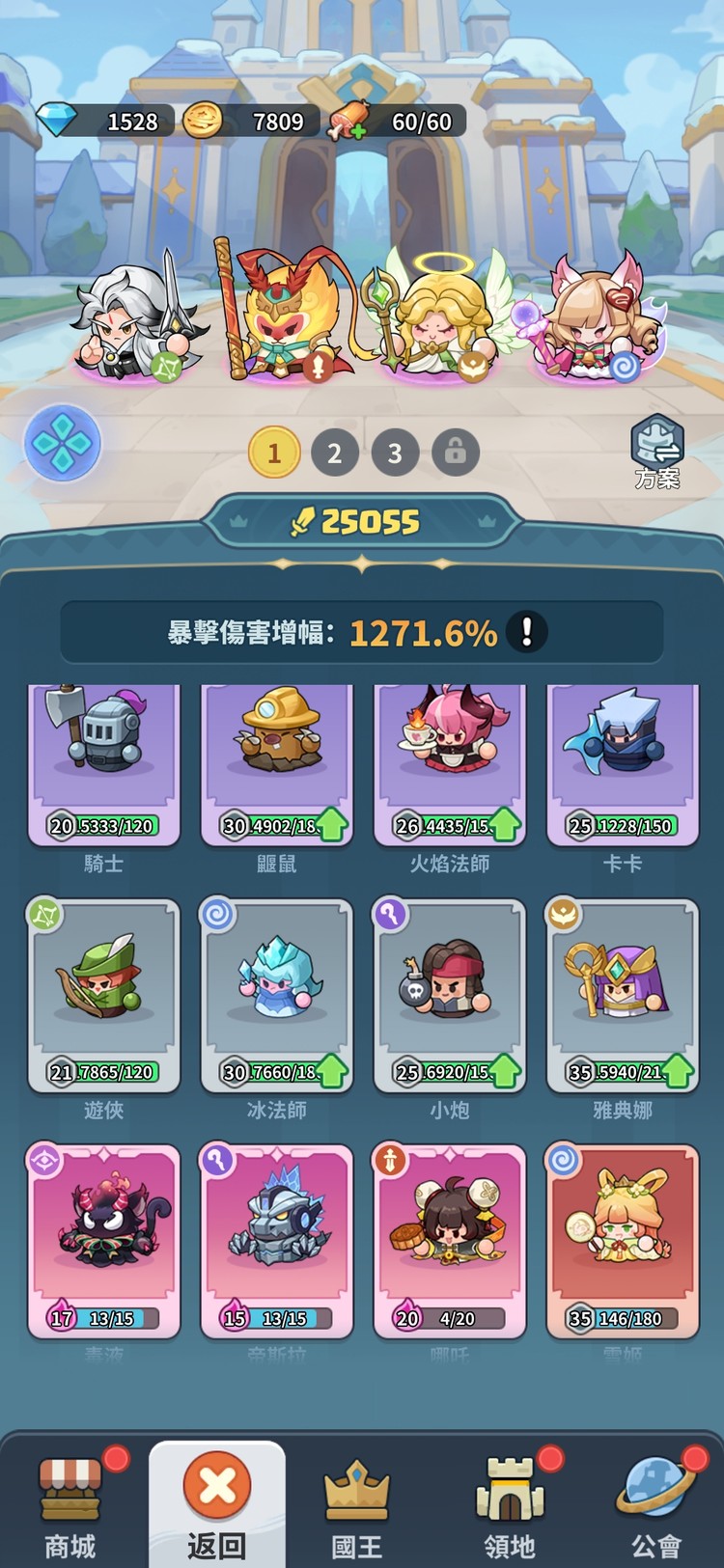Add meat via the green plus button

358,133
